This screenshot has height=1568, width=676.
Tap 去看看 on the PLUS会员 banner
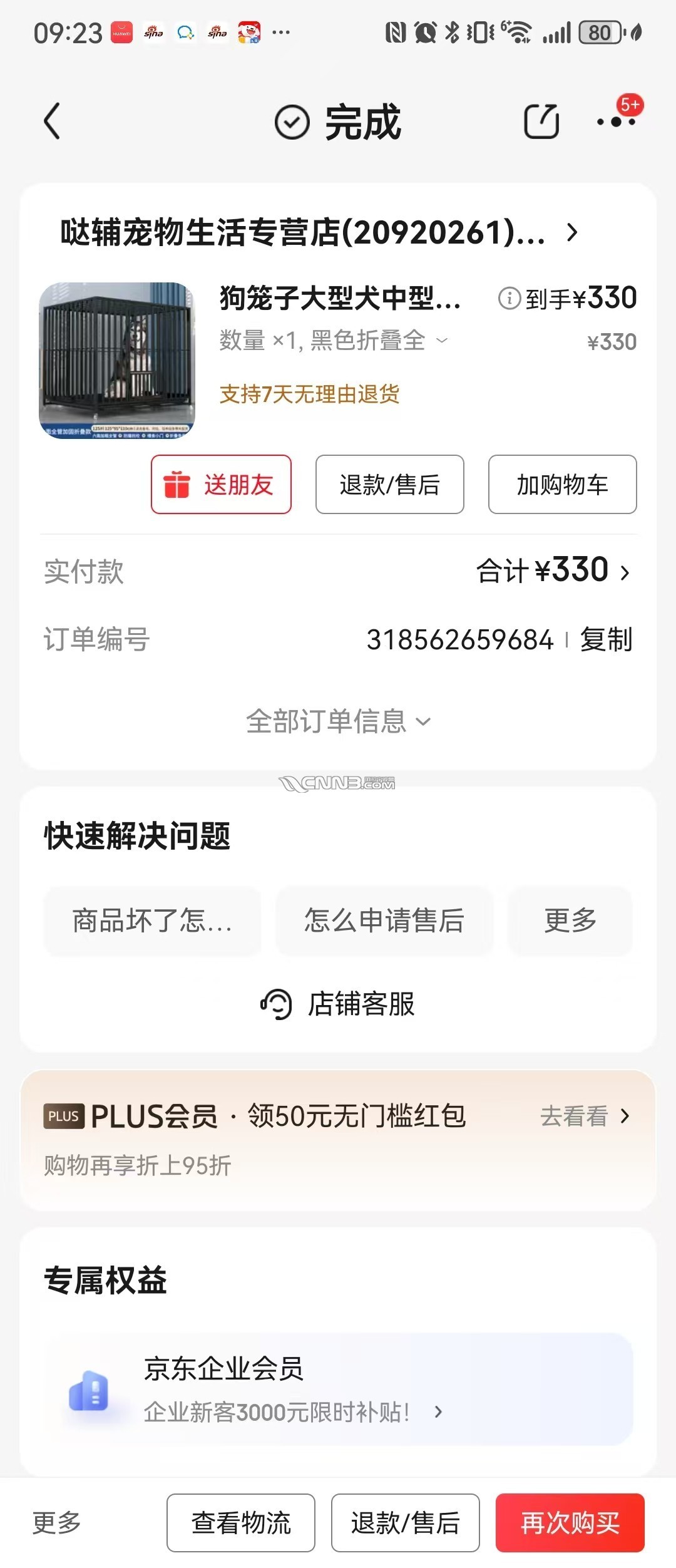584,1116
